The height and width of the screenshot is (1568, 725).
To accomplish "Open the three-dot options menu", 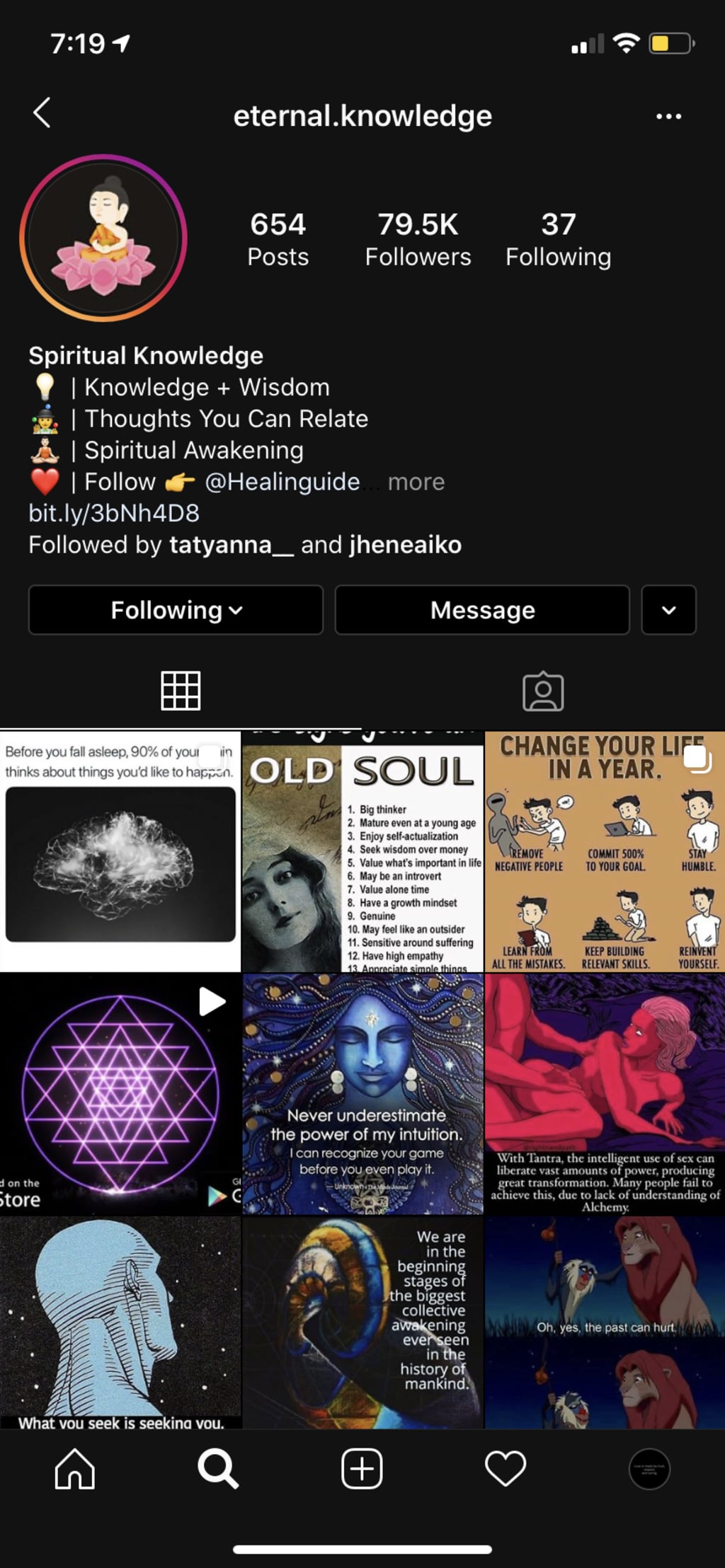I will [668, 116].
